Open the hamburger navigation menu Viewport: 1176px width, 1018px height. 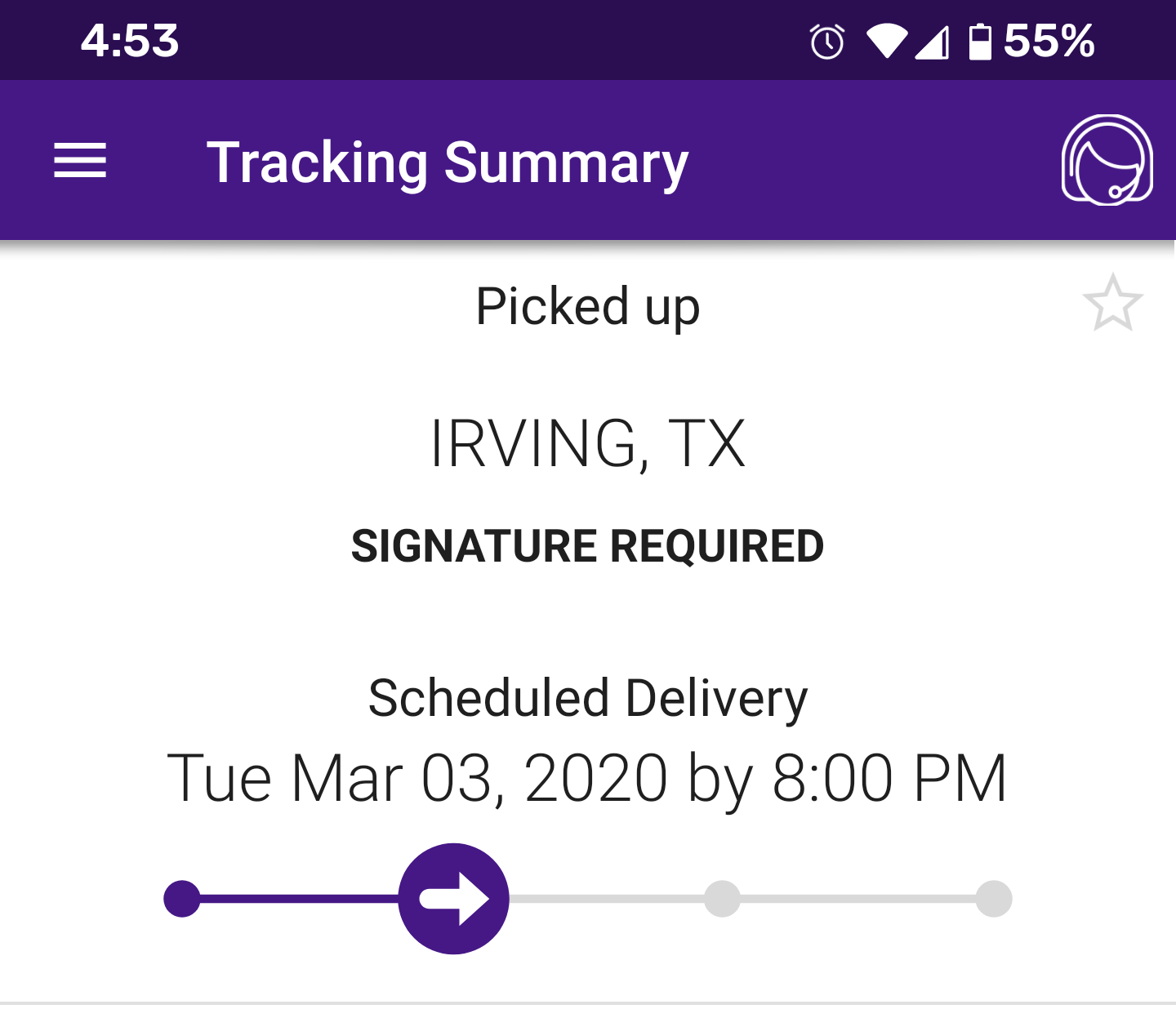click(80, 160)
